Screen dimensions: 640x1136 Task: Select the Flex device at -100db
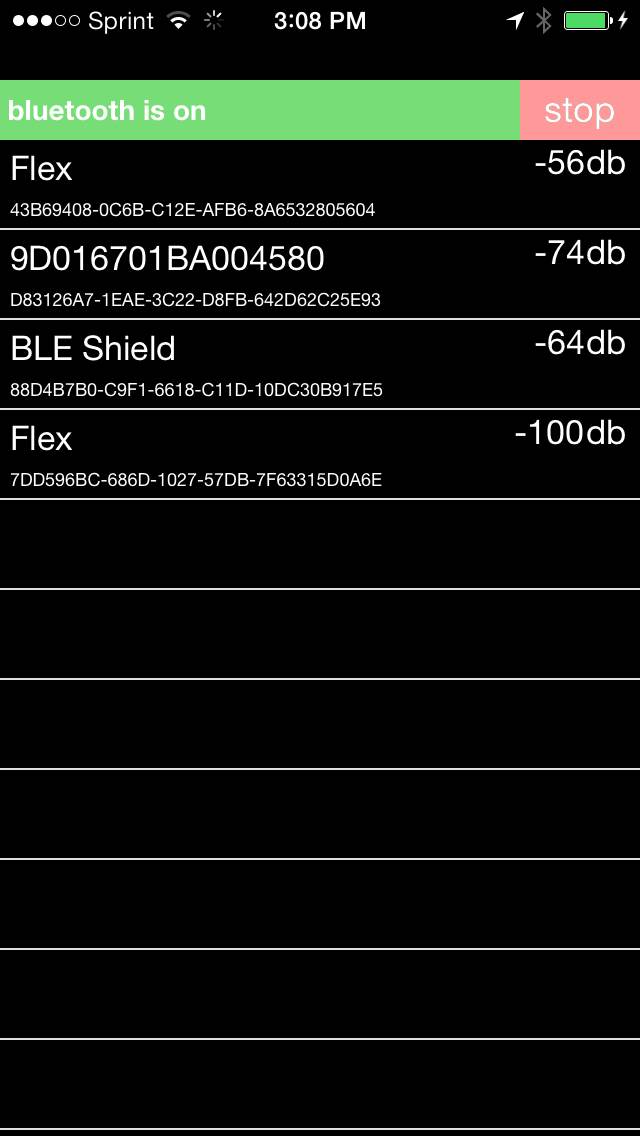tap(320, 455)
